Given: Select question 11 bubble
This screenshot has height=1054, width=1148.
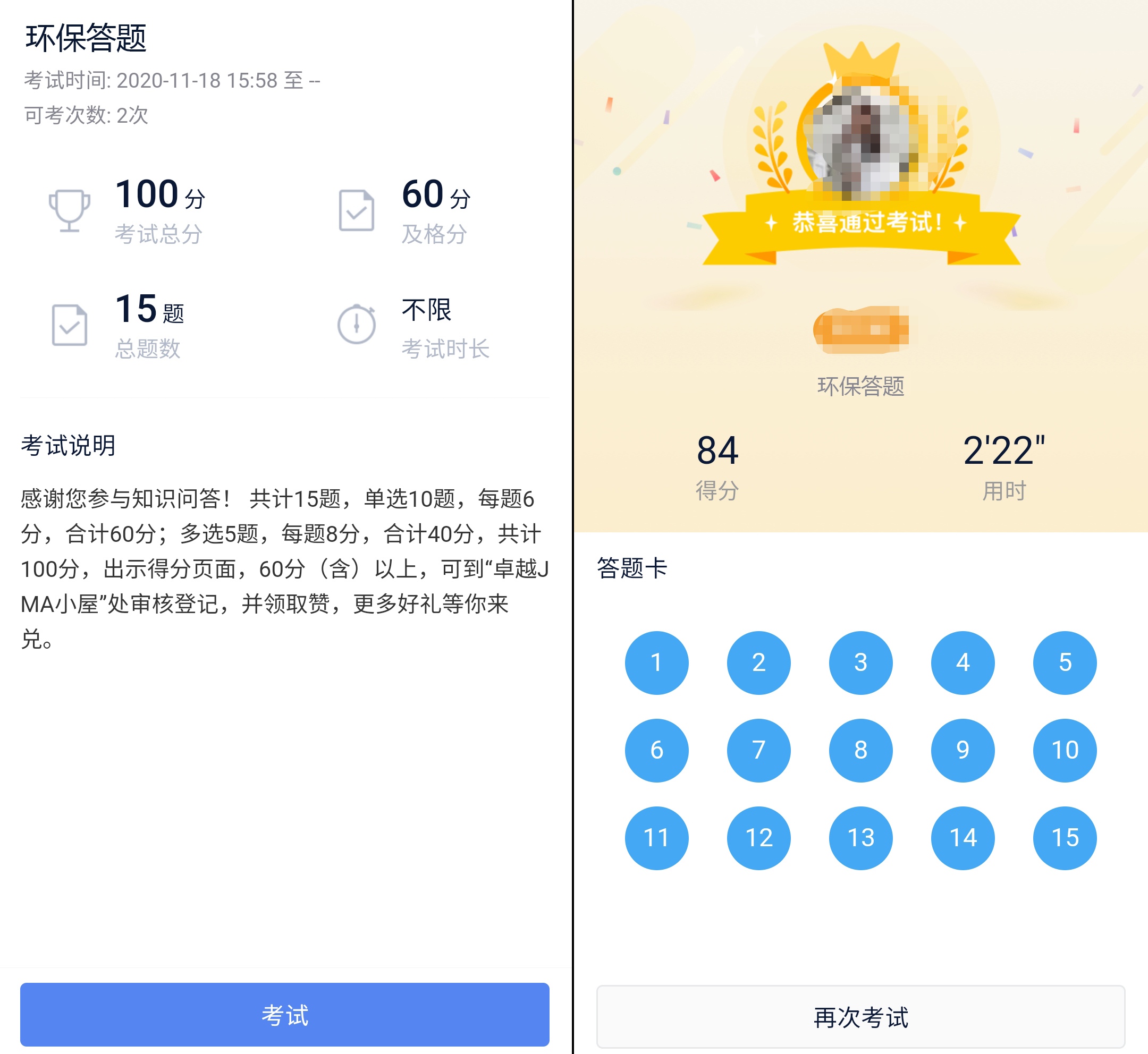Looking at the screenshot, I should (656, 838).
